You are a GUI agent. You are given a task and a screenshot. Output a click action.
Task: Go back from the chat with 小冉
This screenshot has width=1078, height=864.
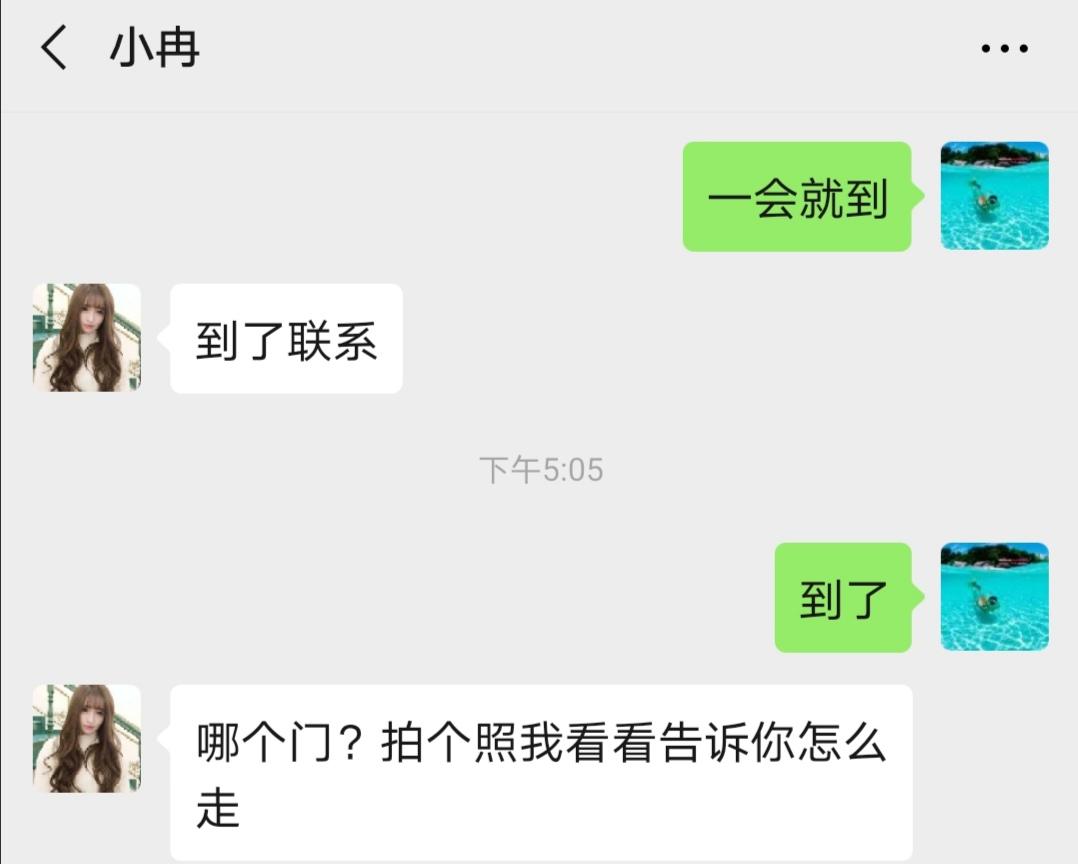54,48
